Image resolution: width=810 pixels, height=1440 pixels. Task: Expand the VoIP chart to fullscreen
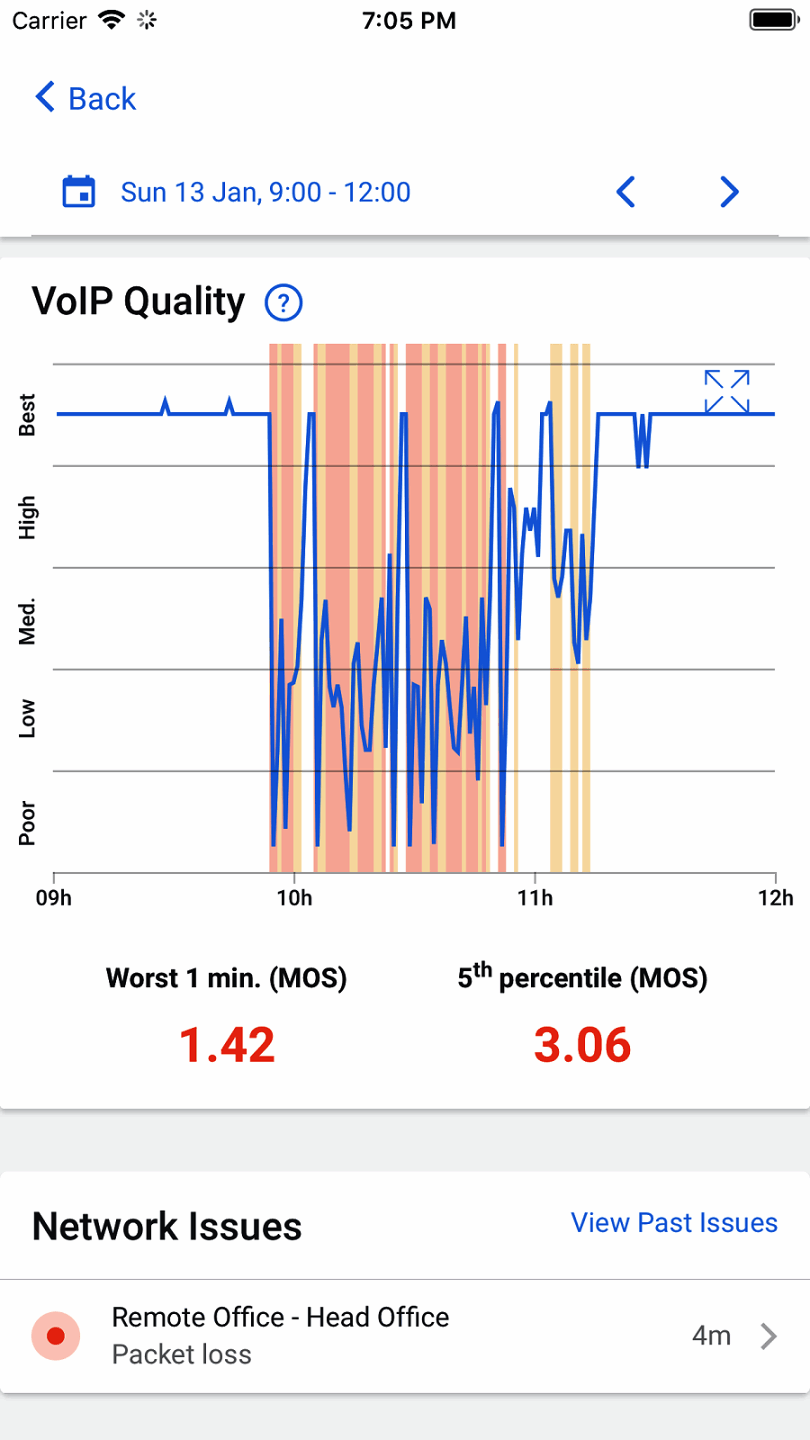(726, 391)
